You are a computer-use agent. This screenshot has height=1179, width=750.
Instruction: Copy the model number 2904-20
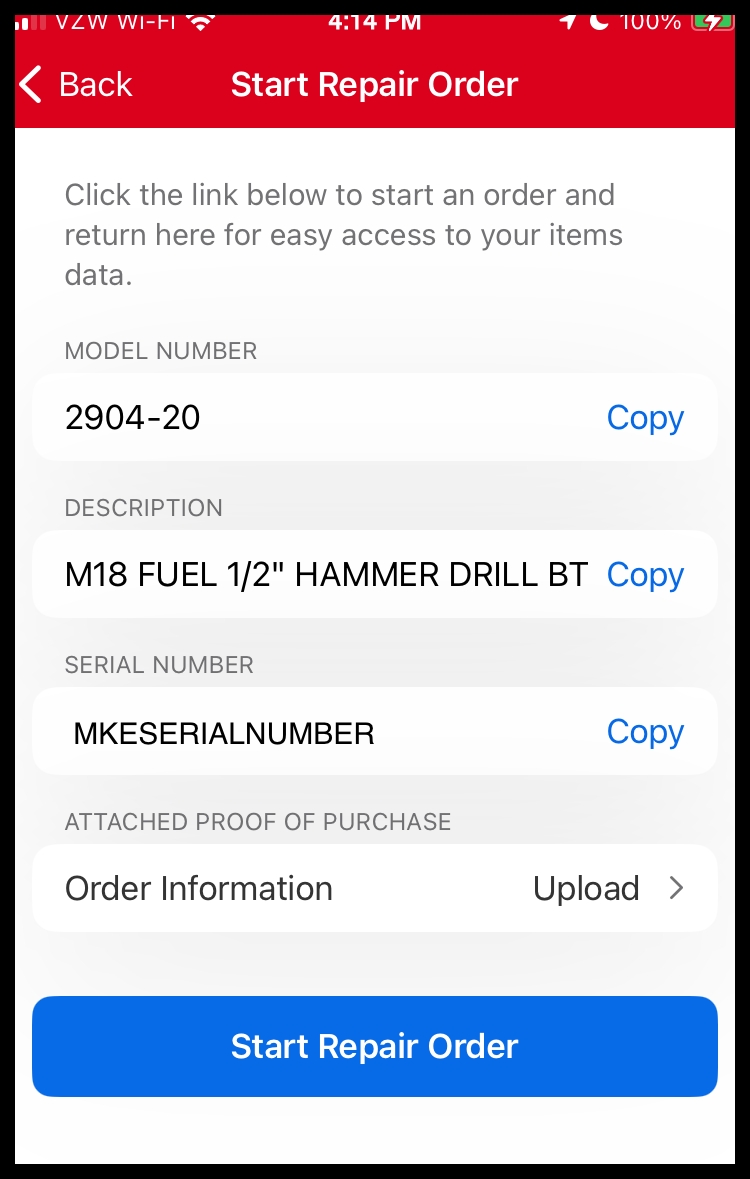tap(645, 417)
